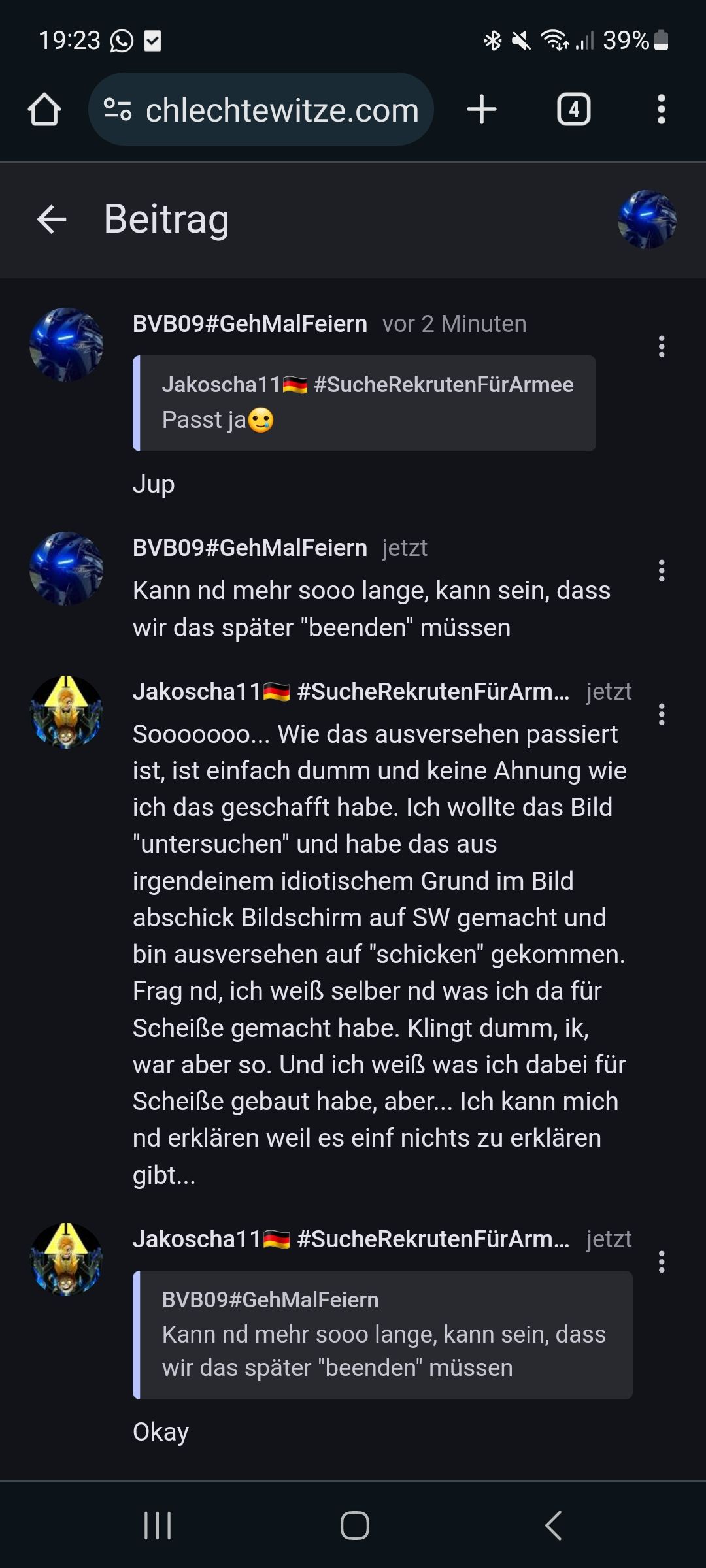View BVB09#GehMalFeiern's profile from the "Jup" comment

tap(66, 344)
